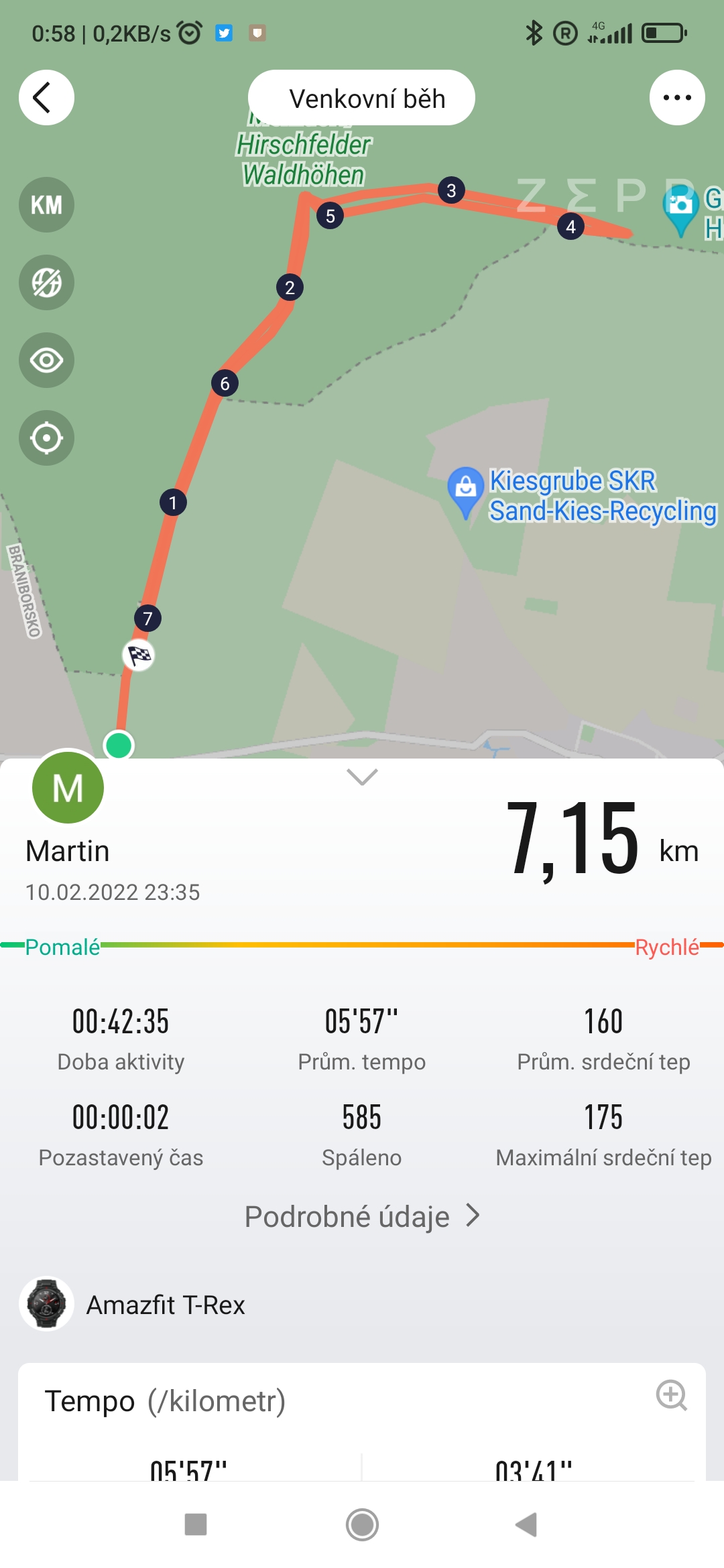Viewport: 724px width, 1568px height.
Task: Switch the map type with the satellite icon
Action: pyautogui.click(x=46, y=283)
